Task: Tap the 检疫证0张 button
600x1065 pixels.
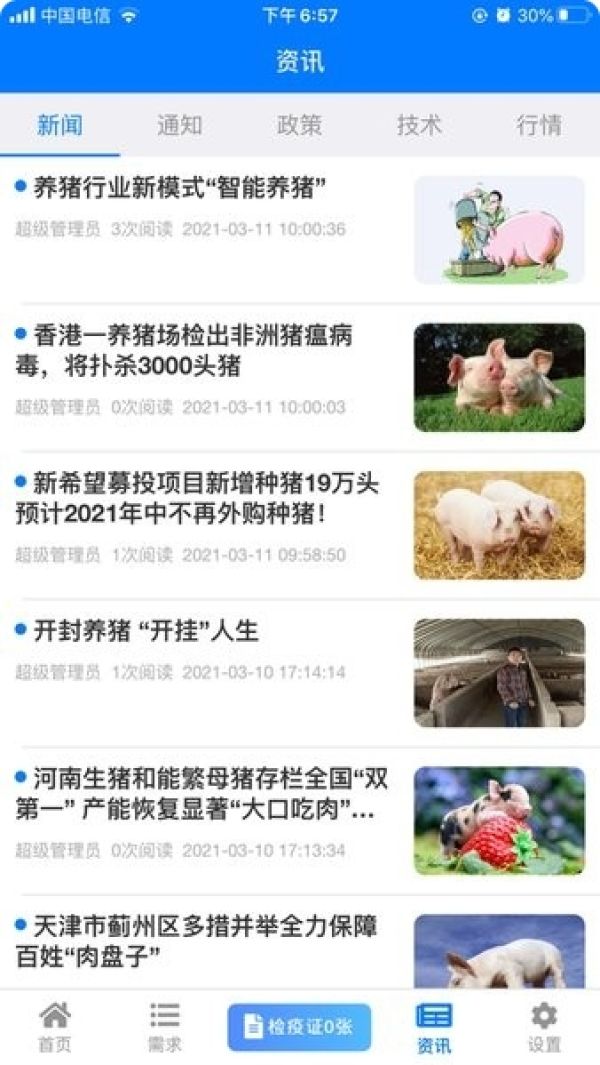Action: (299, 1027)
